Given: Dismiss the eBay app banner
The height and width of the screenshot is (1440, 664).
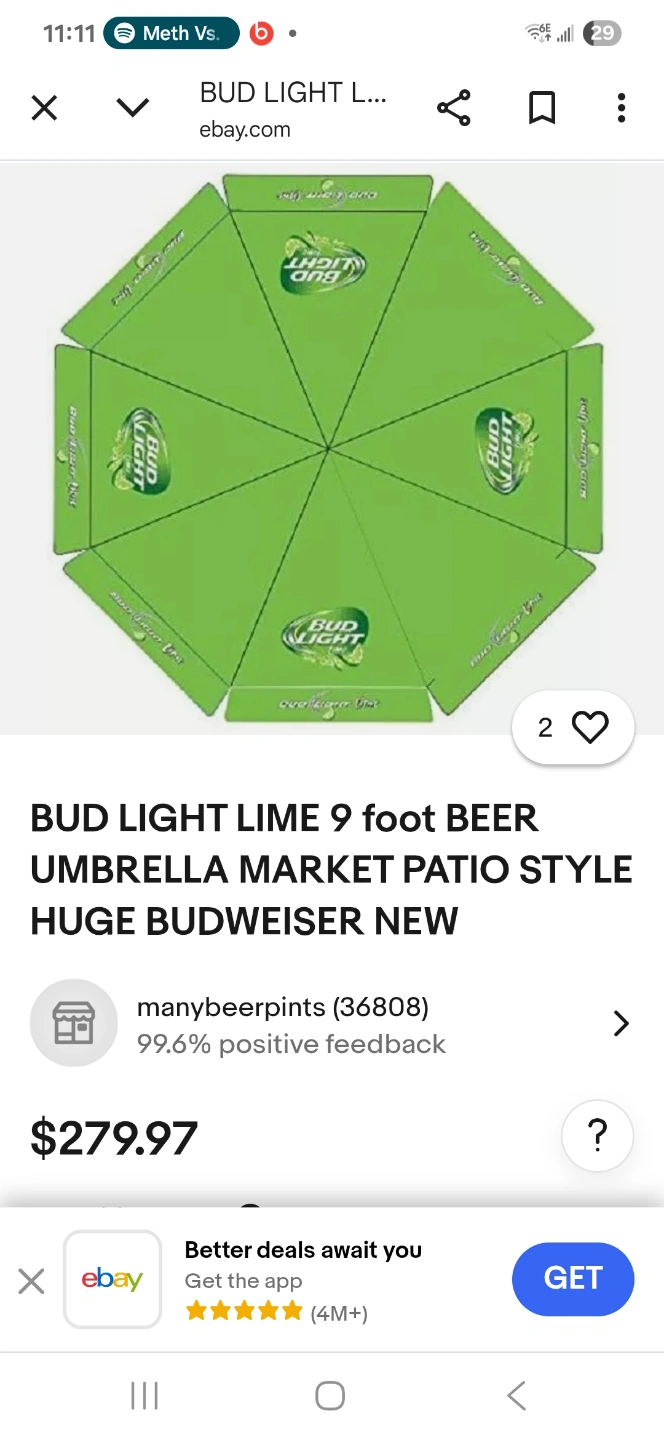Looking at the screenshot, I should (x=32, y=1280).
